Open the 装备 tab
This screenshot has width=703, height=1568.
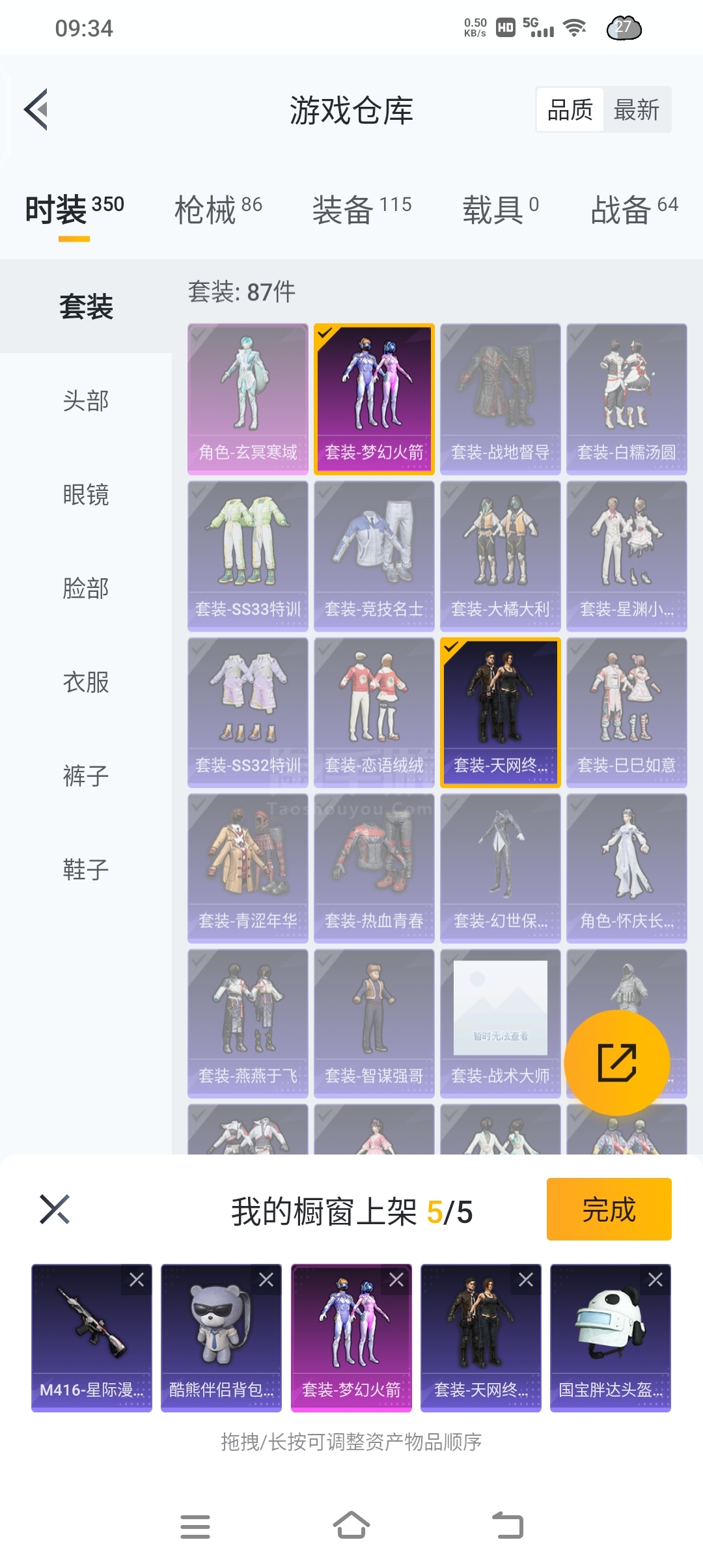(362, 210)
